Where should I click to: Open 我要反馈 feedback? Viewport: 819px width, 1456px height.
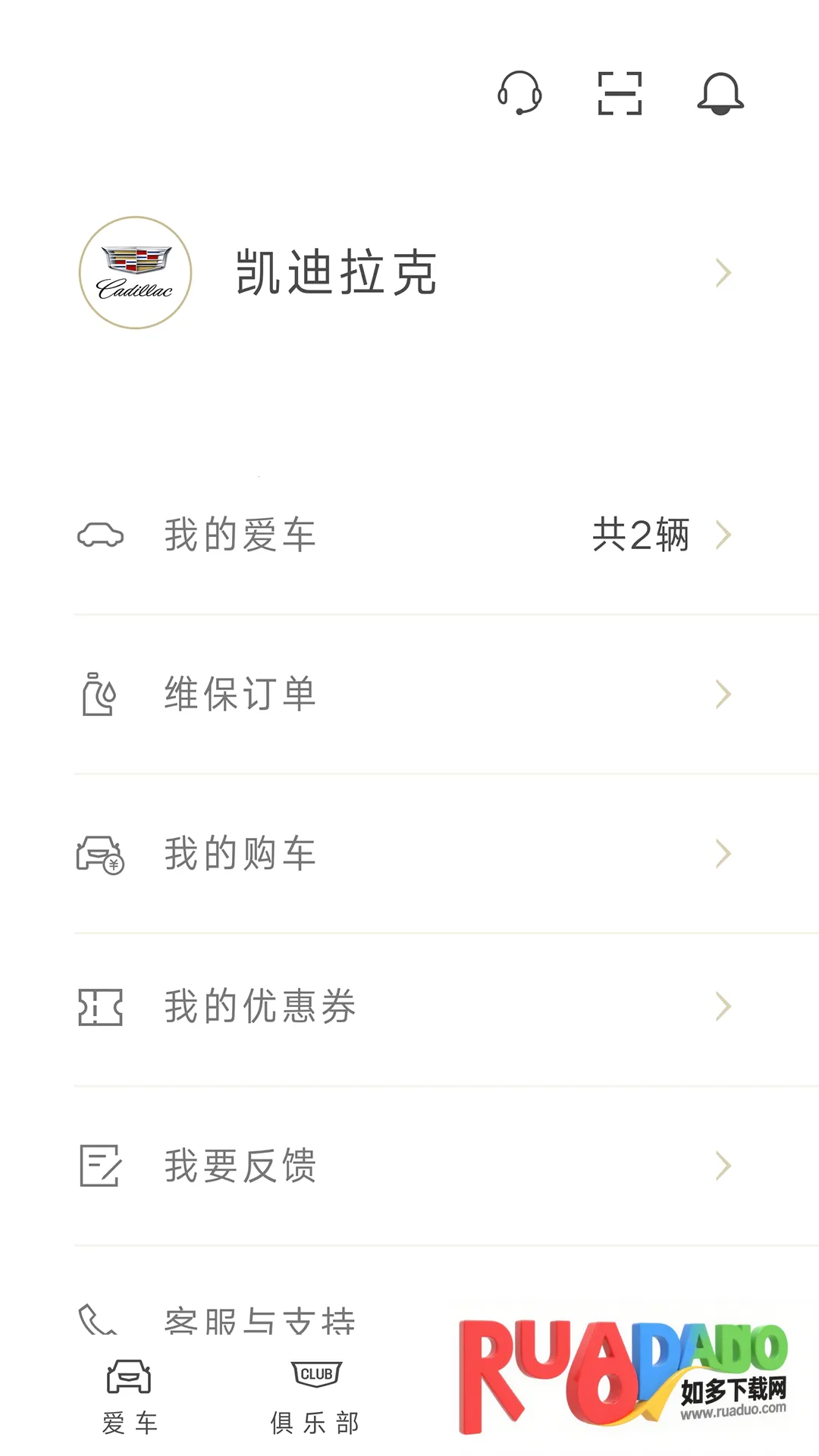point(409,1166)
